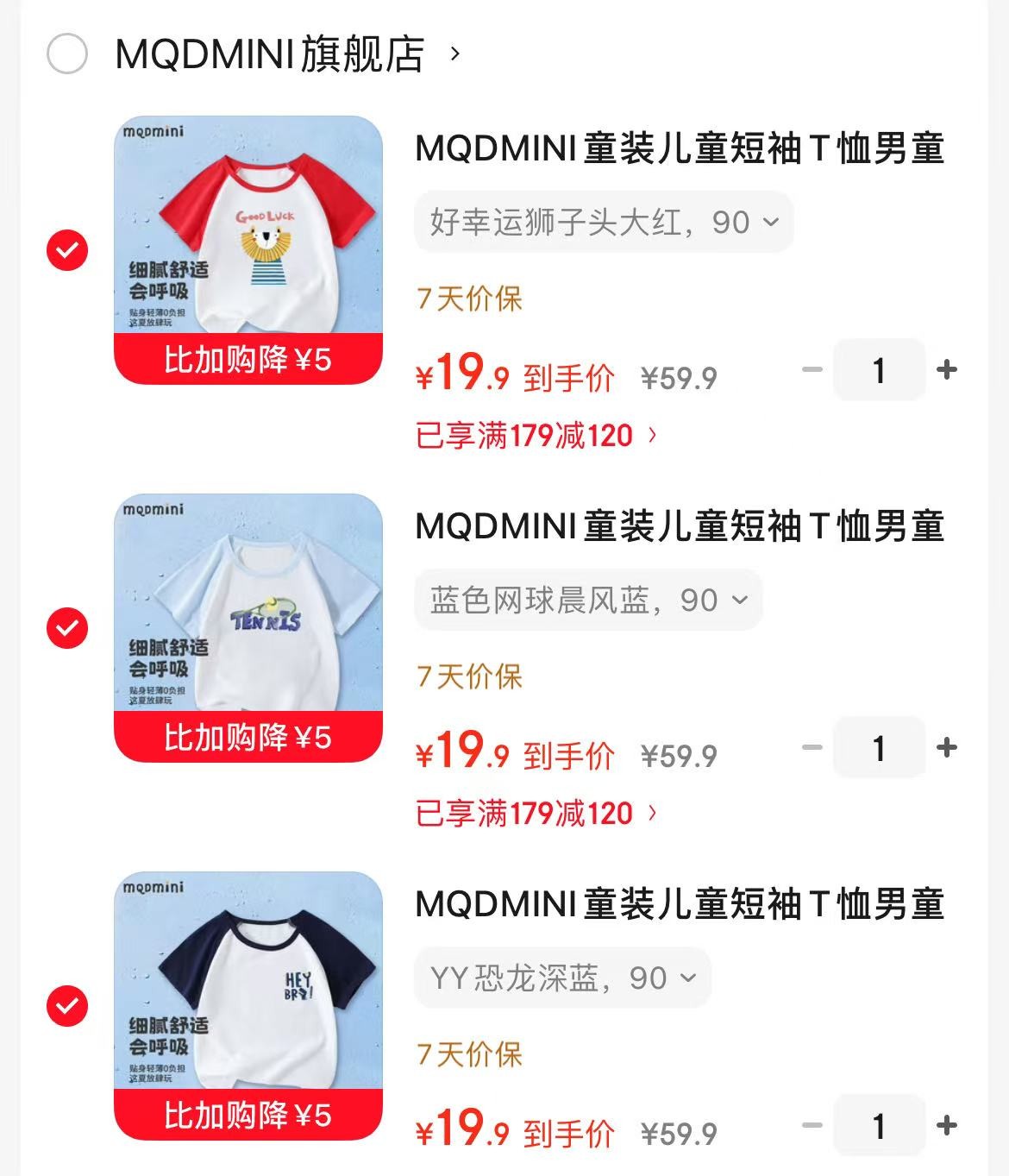View 满179减120 promo under the tennis shirt
This screenshot has width=1009, height=1176.
tap(536, 814)
